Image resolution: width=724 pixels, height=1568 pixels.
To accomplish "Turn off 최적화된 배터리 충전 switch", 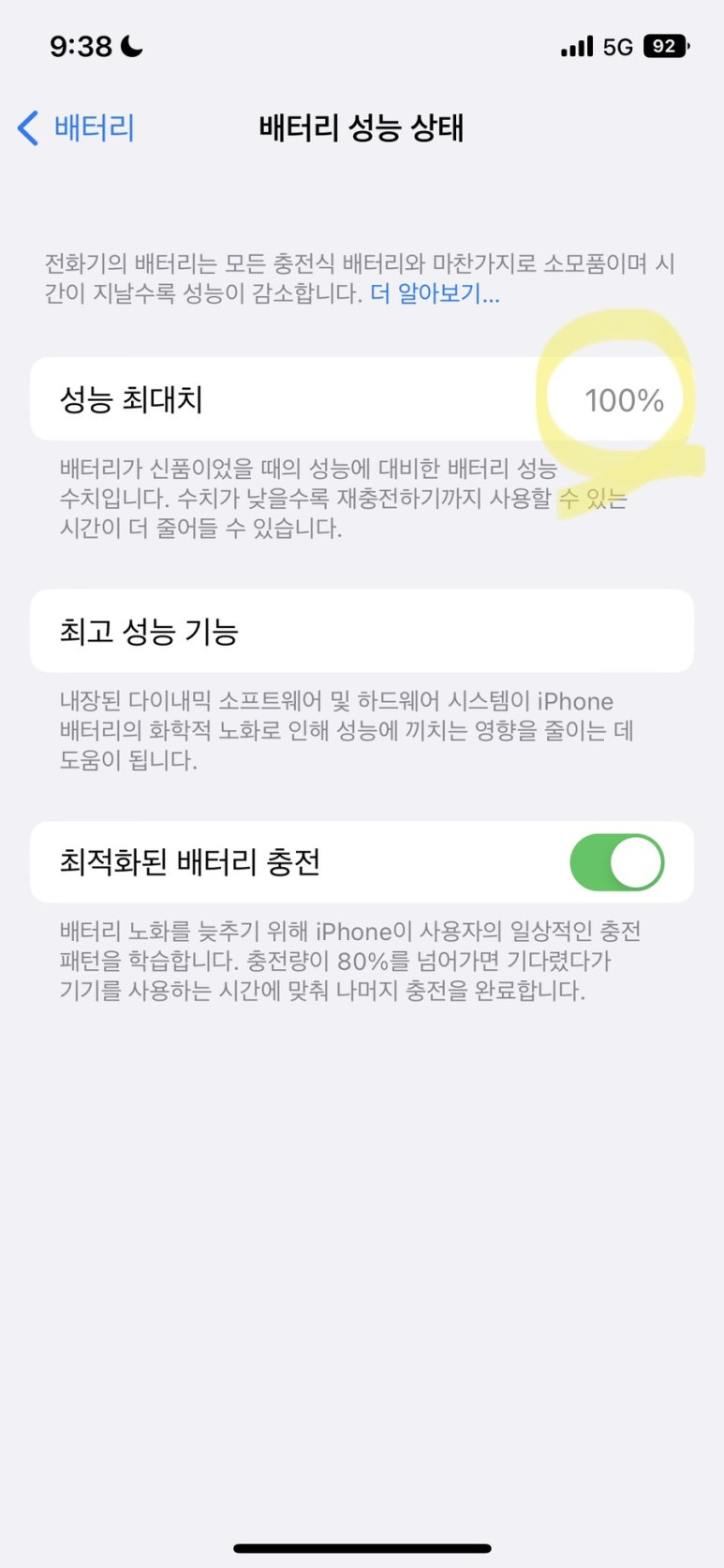I will click(x=616, y=862).
